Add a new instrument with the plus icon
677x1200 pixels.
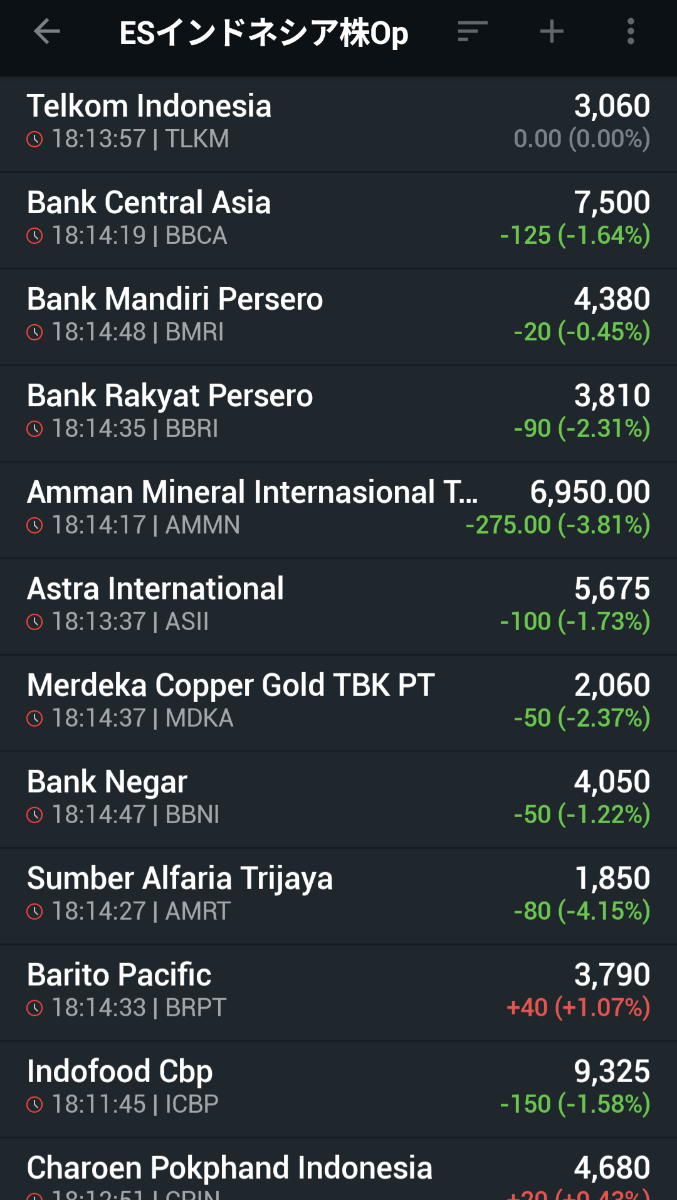coord(552,32)
